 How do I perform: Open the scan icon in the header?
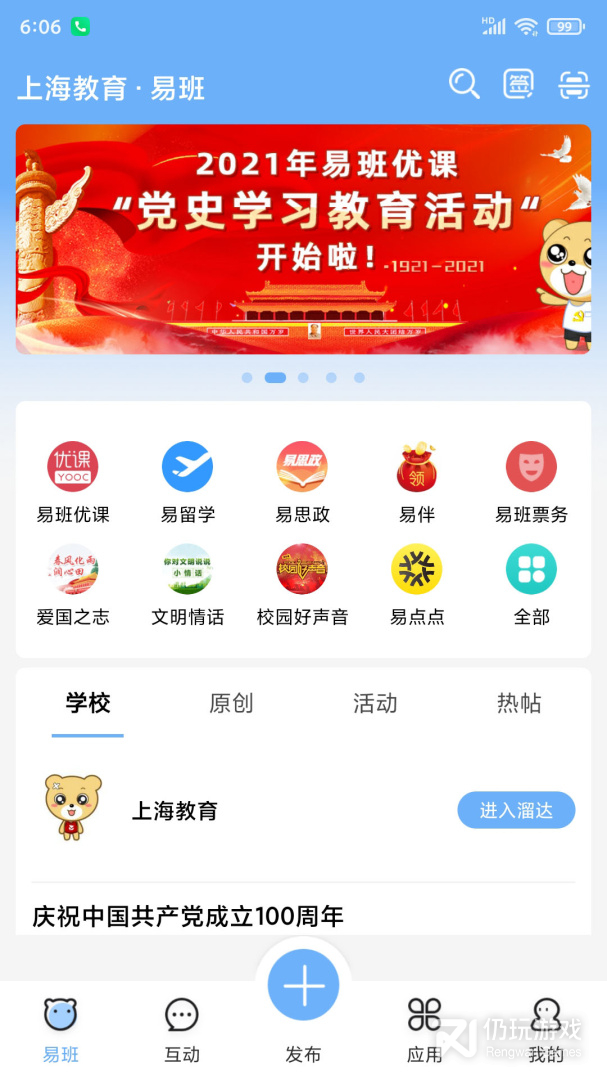pos(574,85)
